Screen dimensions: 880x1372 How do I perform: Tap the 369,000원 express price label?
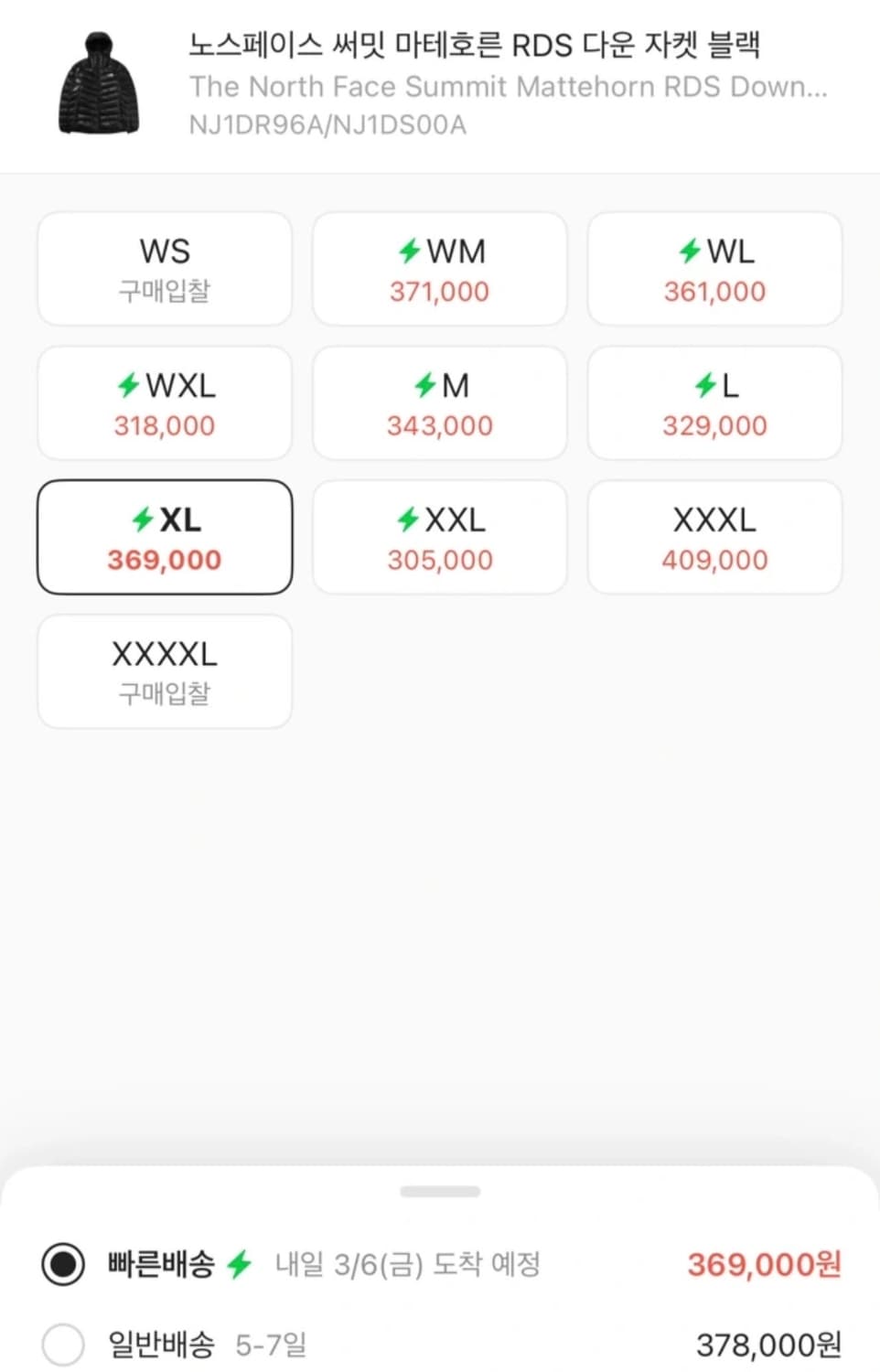coord(763,1264)
